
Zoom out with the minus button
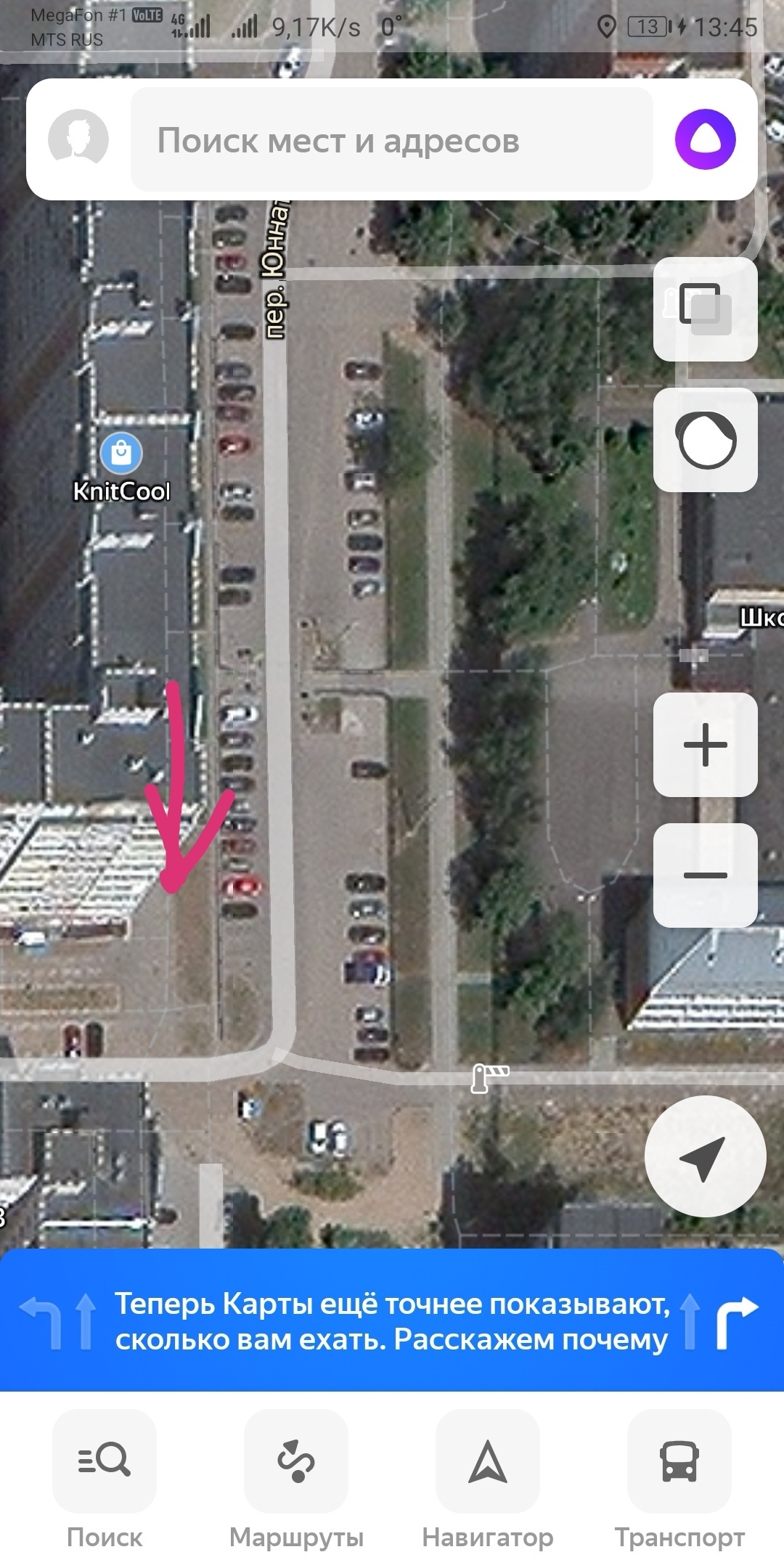pyautogui.click(x=705, y=875)
